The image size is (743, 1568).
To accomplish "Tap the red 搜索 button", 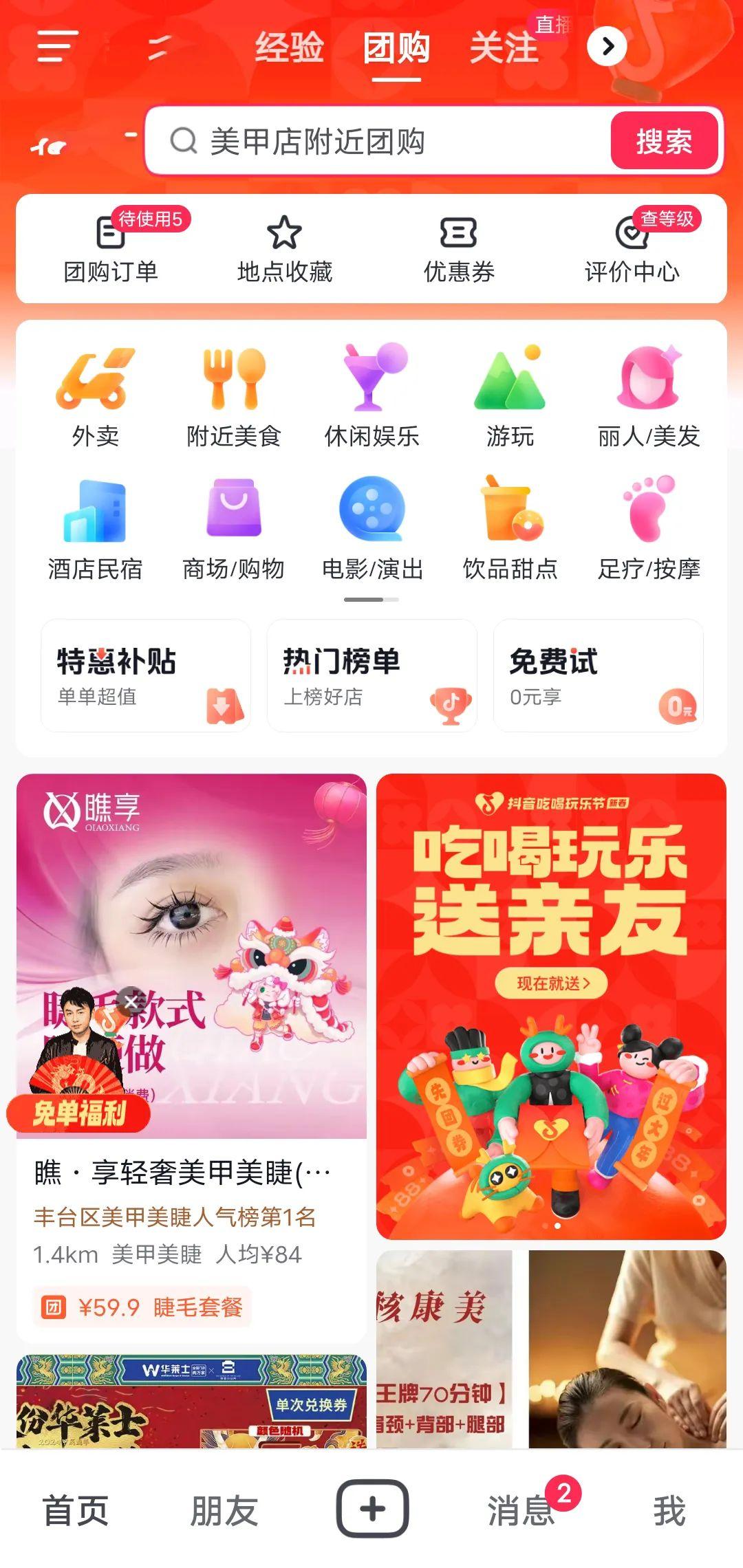I will [x=664, y=141].
